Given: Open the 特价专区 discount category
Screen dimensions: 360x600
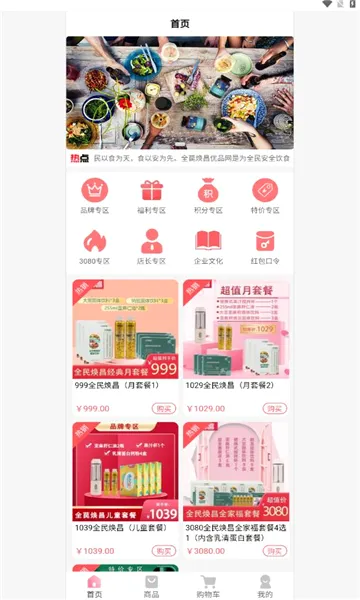Looking at the screenshot, I should (265, 196).
